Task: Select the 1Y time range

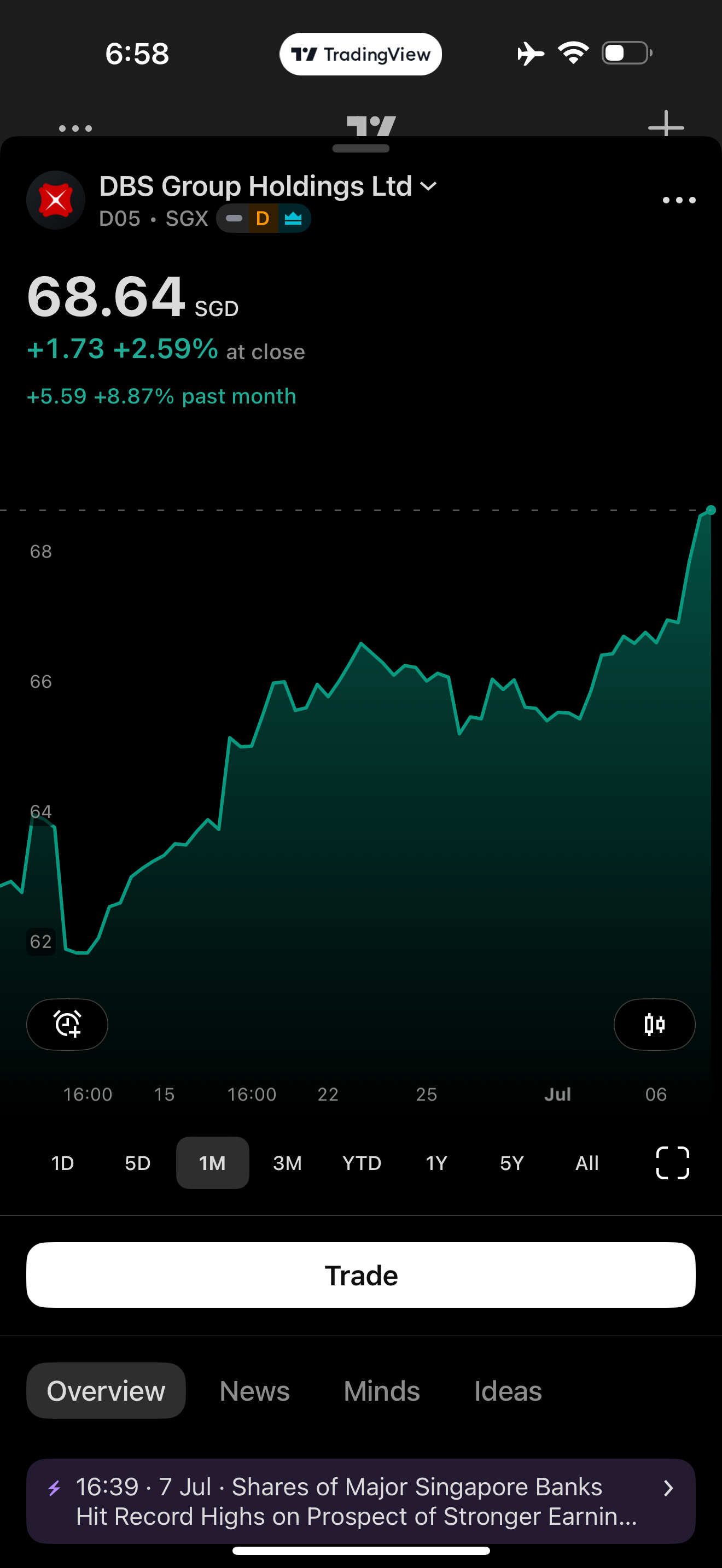Action: coord(436,1163)
